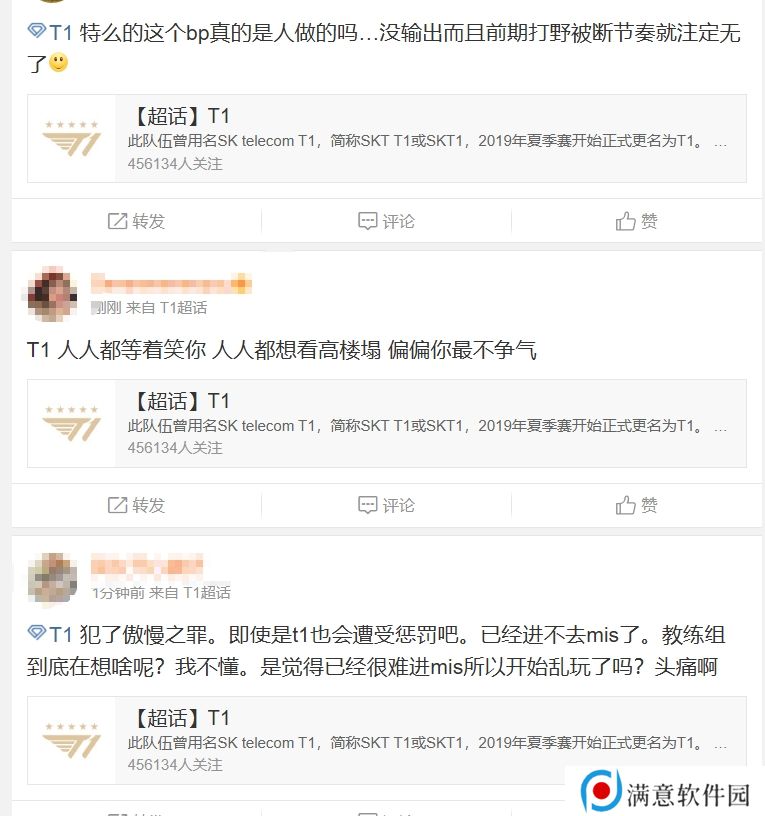This screenshot has height=816, width=765.
Task: Tap the T1超话 source link beside 刚刚
Action: tap(183, 308)
